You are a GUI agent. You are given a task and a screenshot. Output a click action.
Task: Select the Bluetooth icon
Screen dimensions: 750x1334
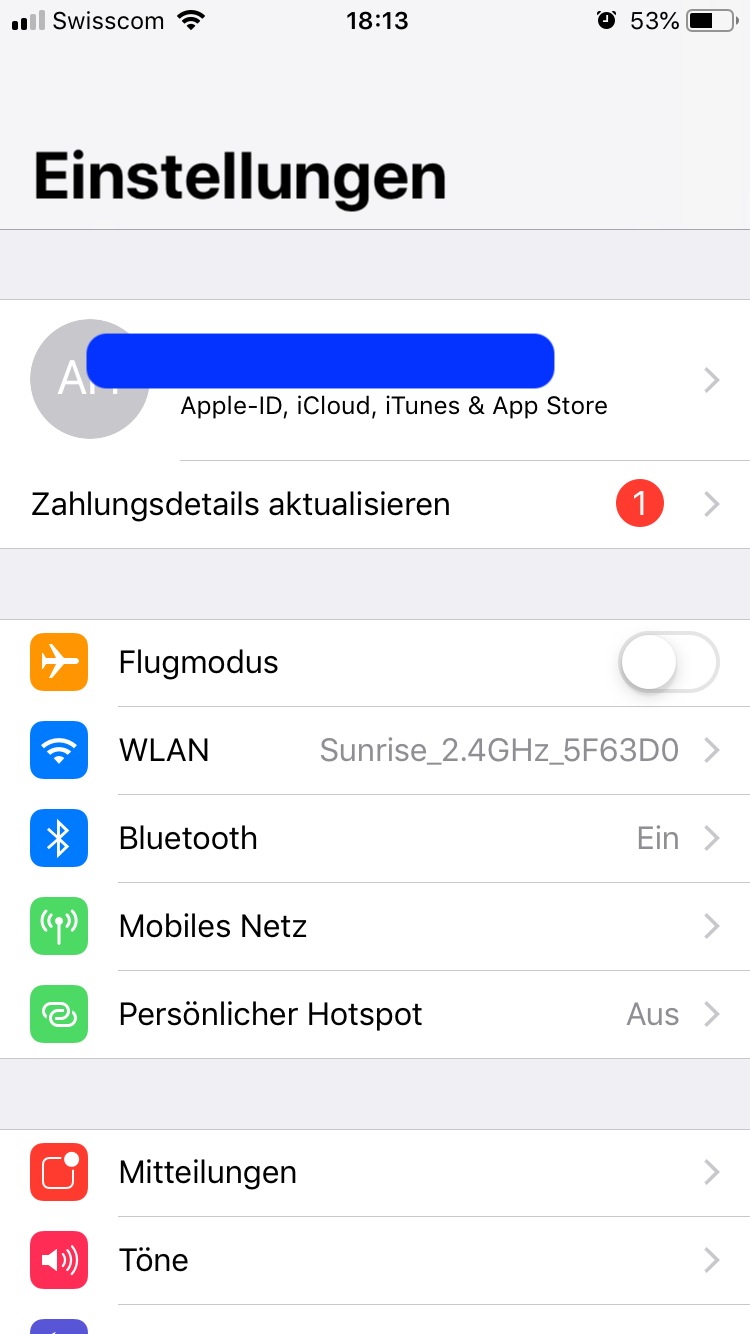coord(58,838)
